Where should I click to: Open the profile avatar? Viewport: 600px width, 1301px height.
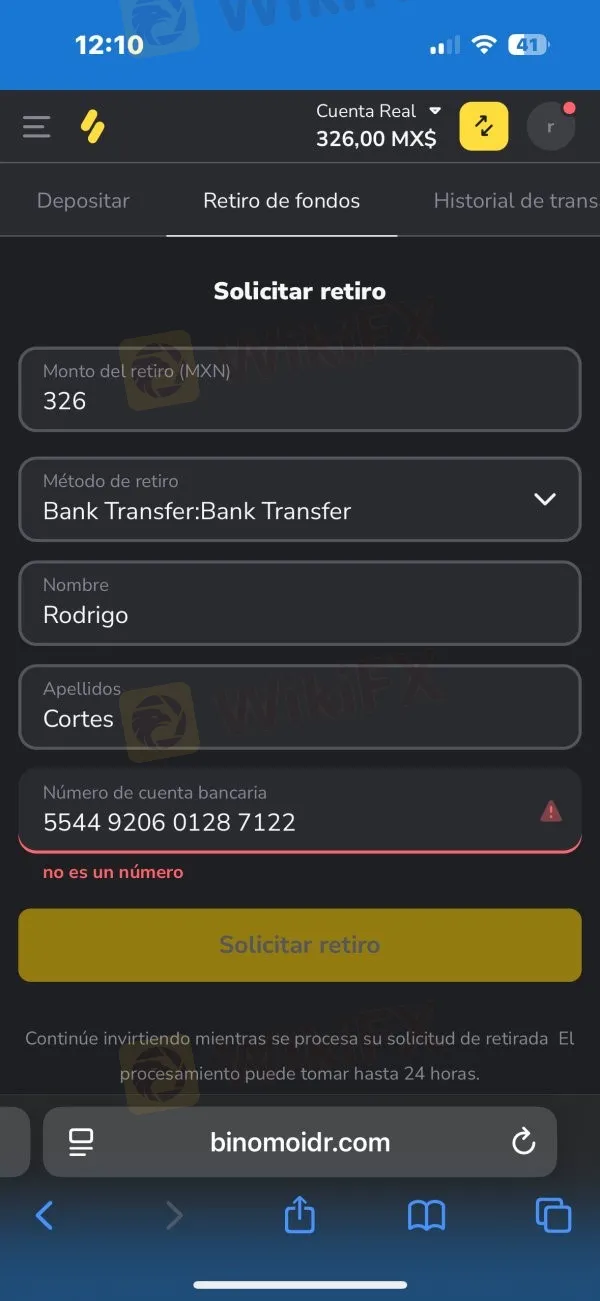click(x=550, y=127)
